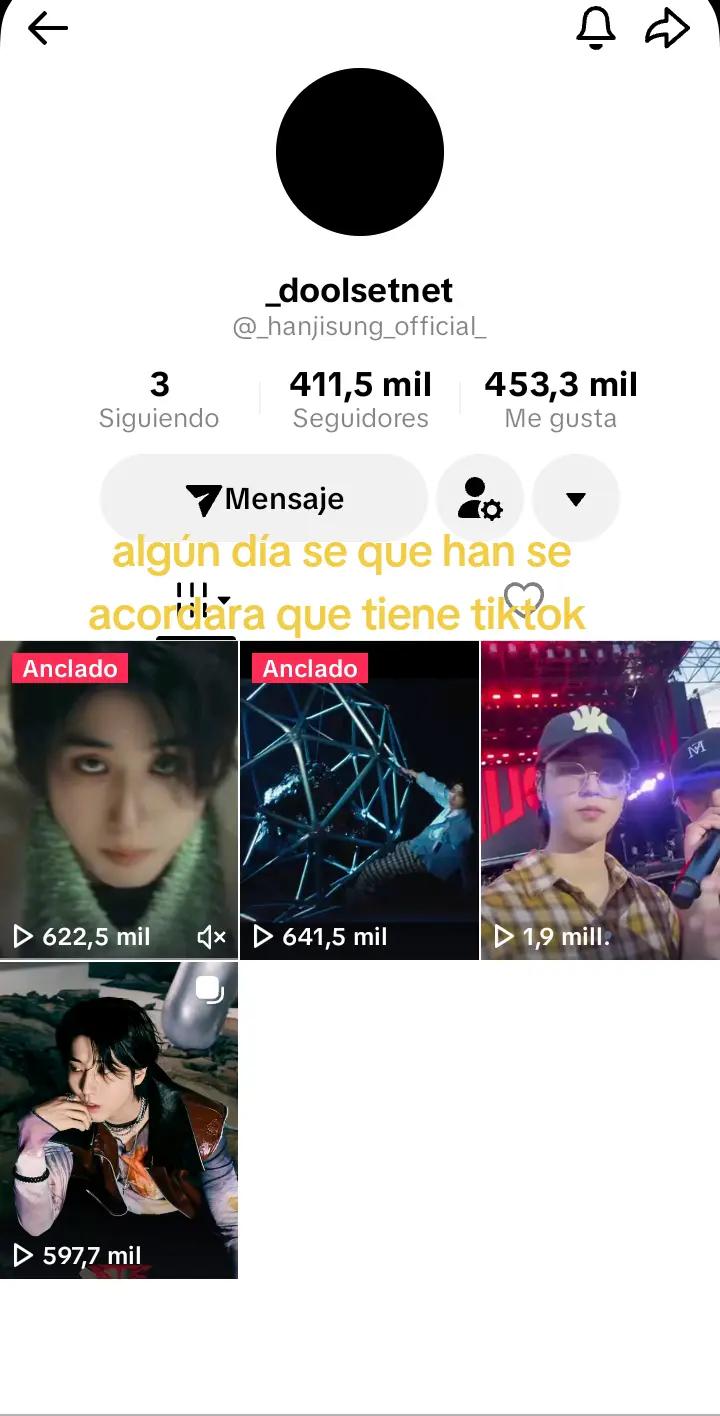View the Seguidores list
Screen dimensions: 720x1416
tap(360, 399)
